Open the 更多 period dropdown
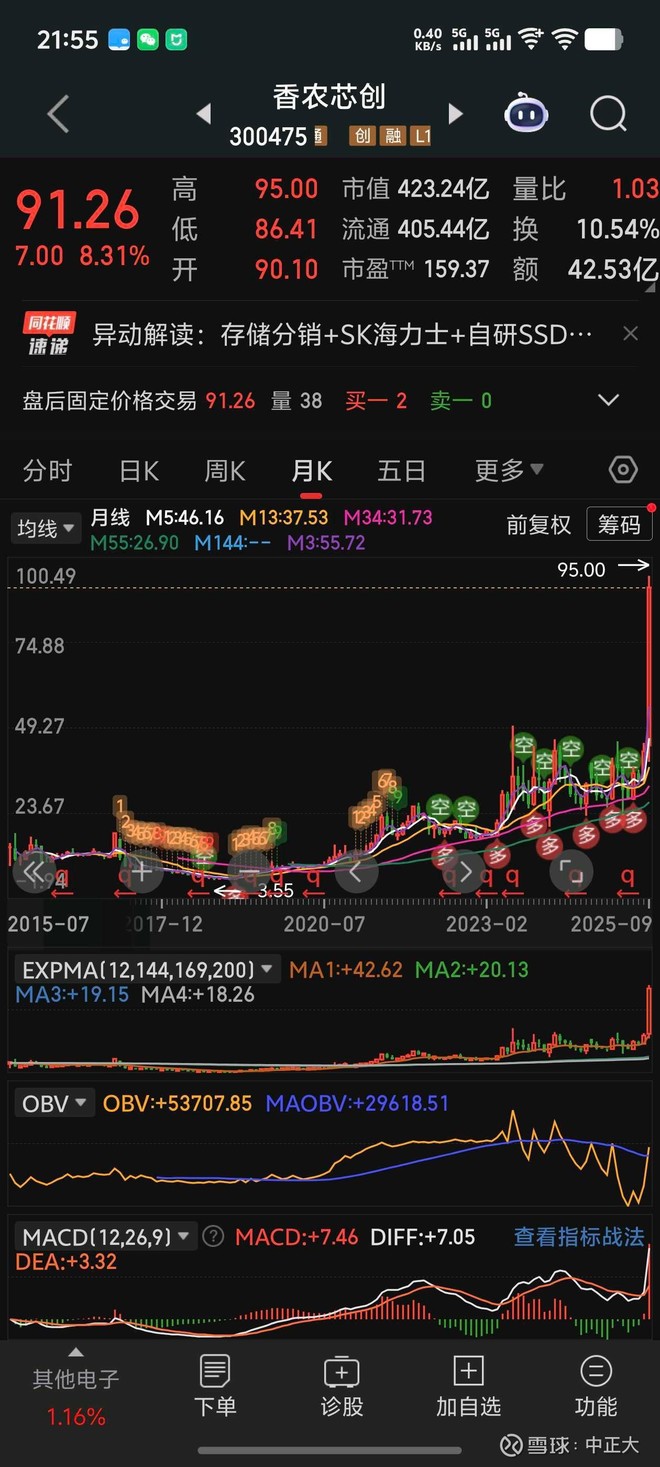 509,471
